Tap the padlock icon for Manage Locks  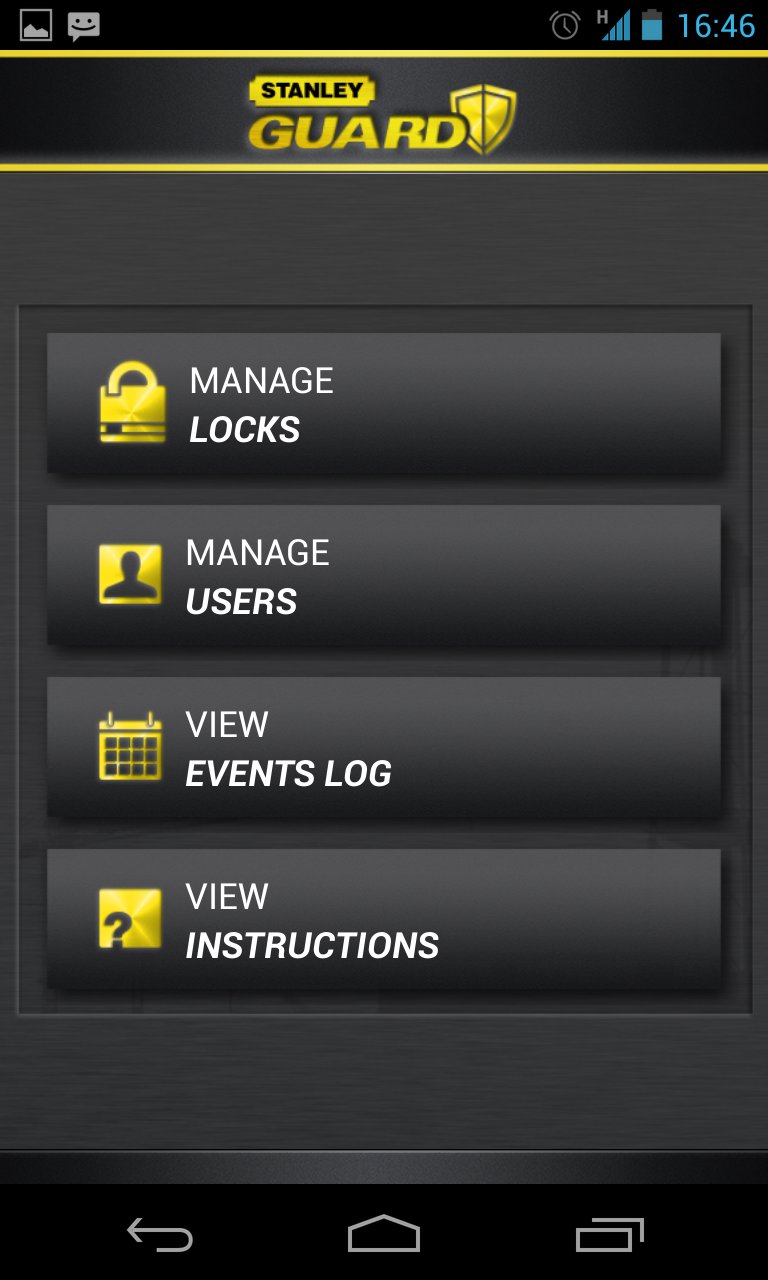click(131, 401)
